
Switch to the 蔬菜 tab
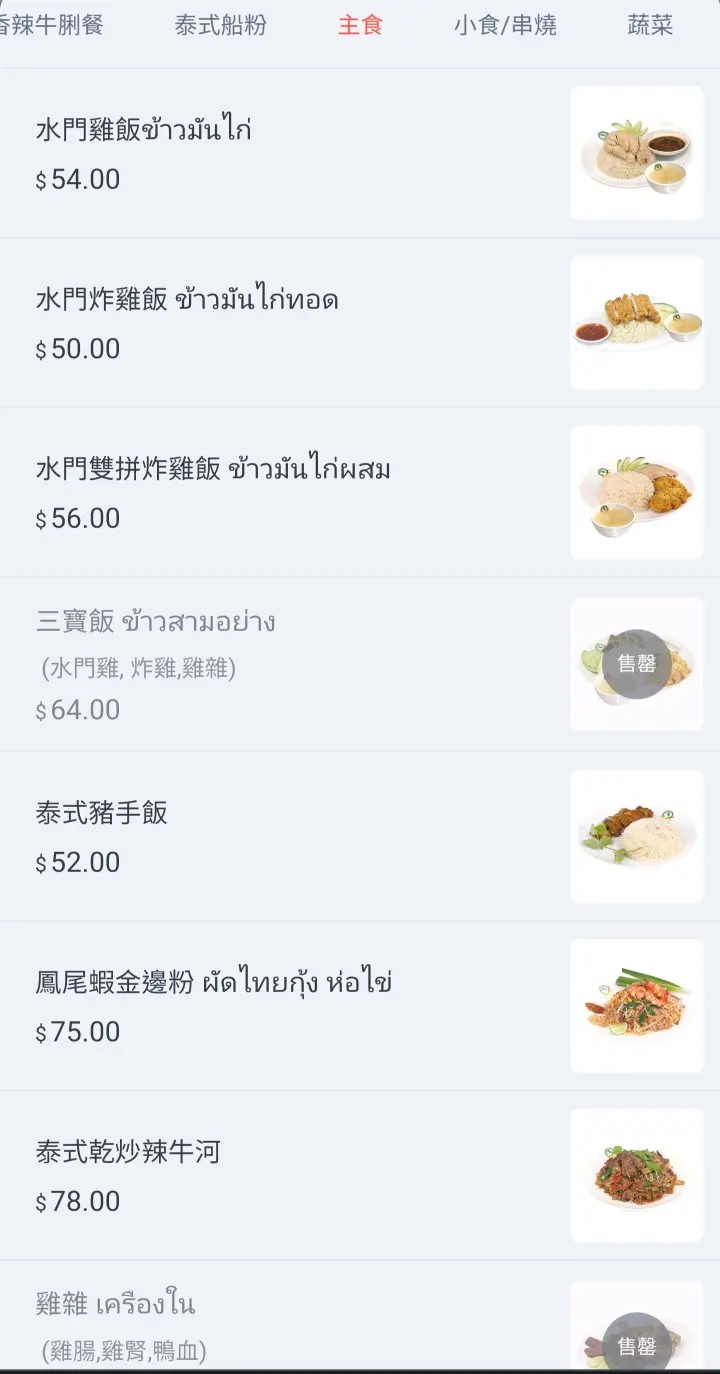(650, 25)
